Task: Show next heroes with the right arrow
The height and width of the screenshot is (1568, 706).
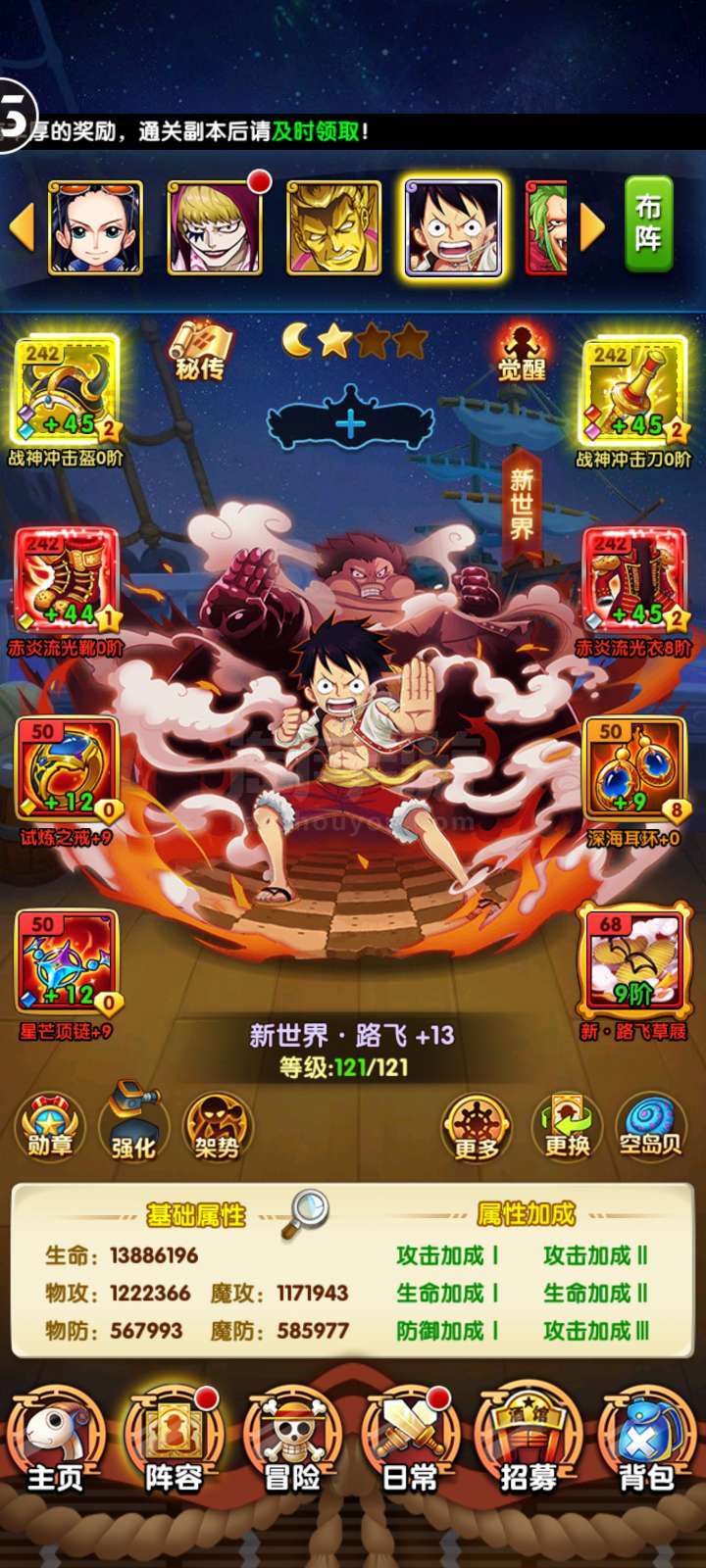Action: 592,227
